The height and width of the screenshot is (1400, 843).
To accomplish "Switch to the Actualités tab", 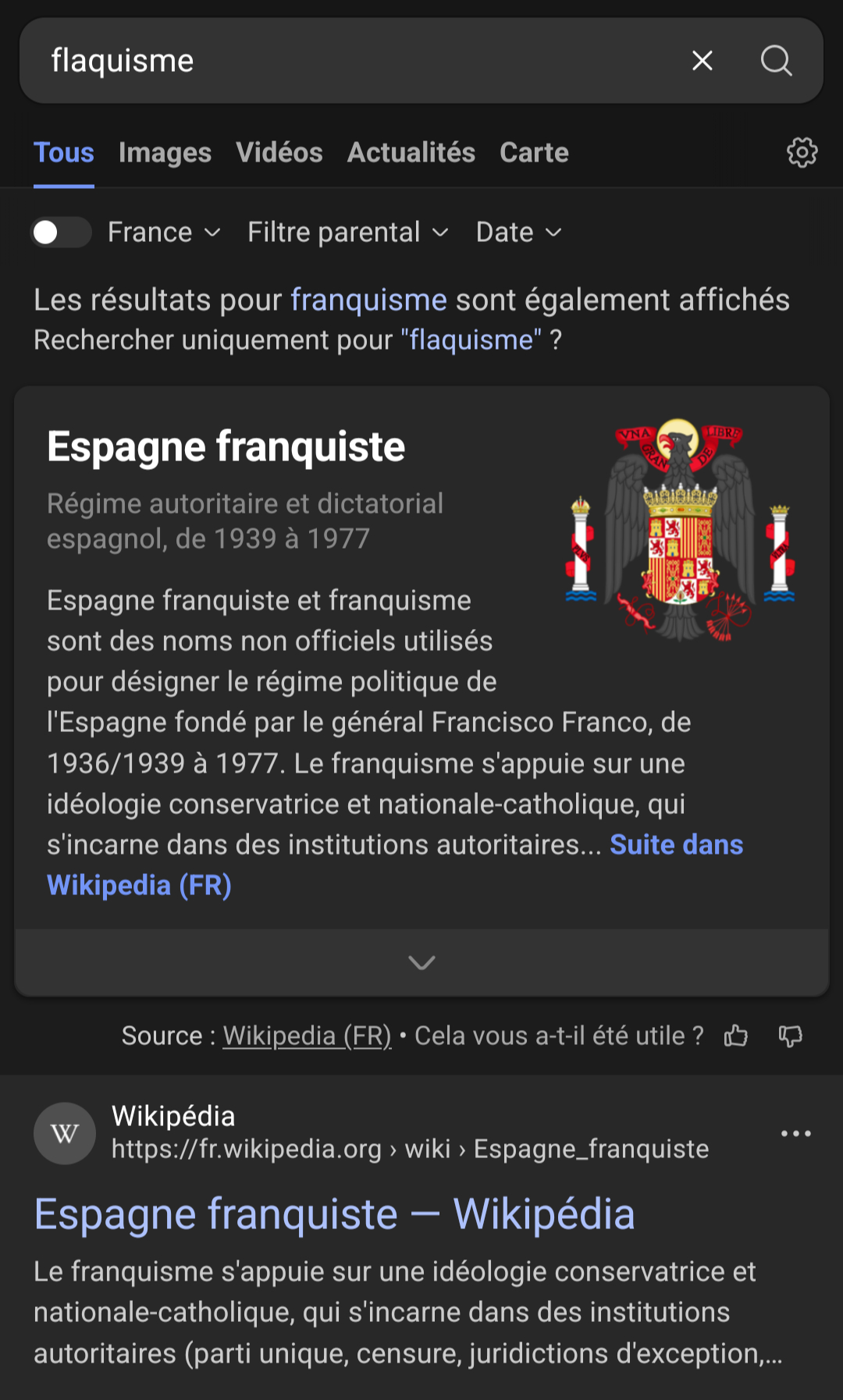I will click(x=411, y=153).
